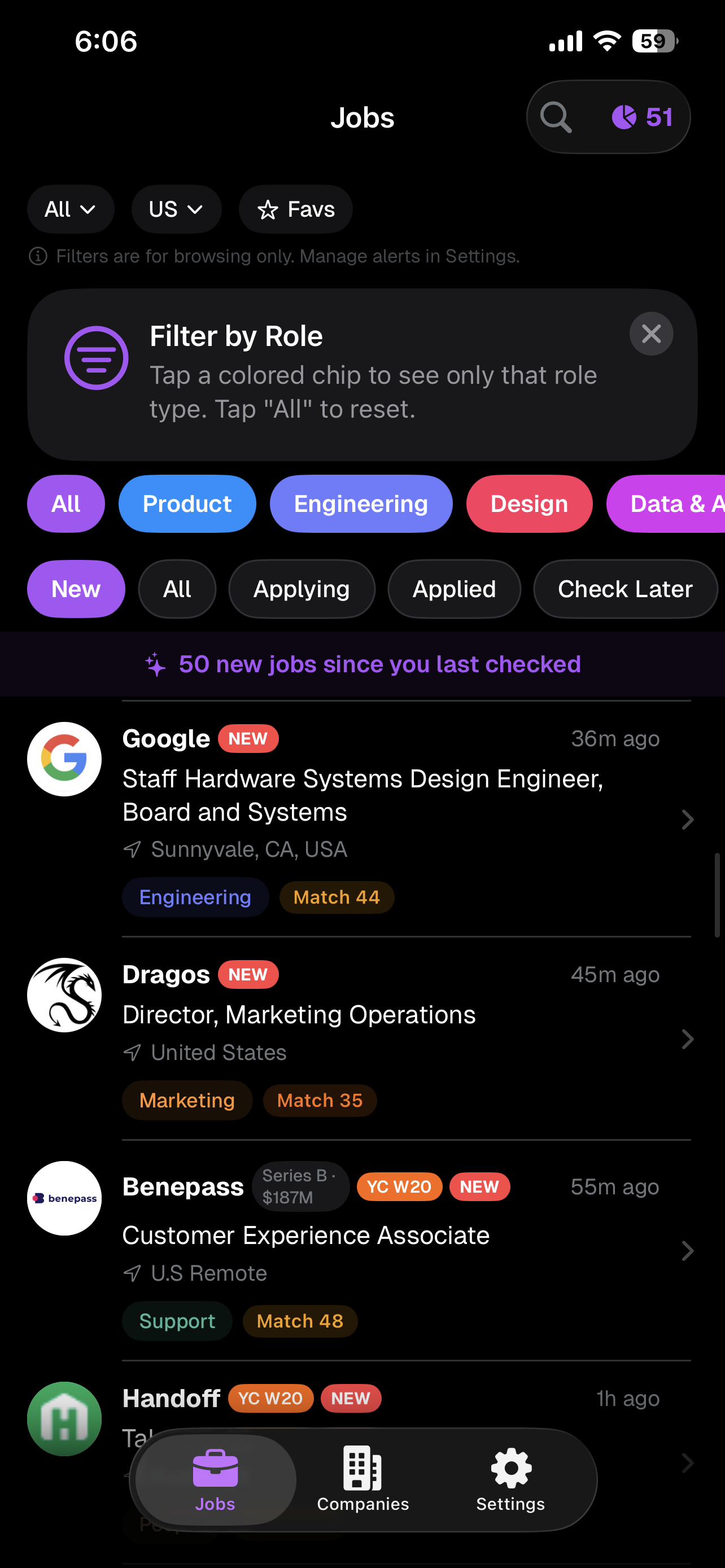Select the Design role chip
This screenshot has height=1568, width=725.
pos(529,504)
